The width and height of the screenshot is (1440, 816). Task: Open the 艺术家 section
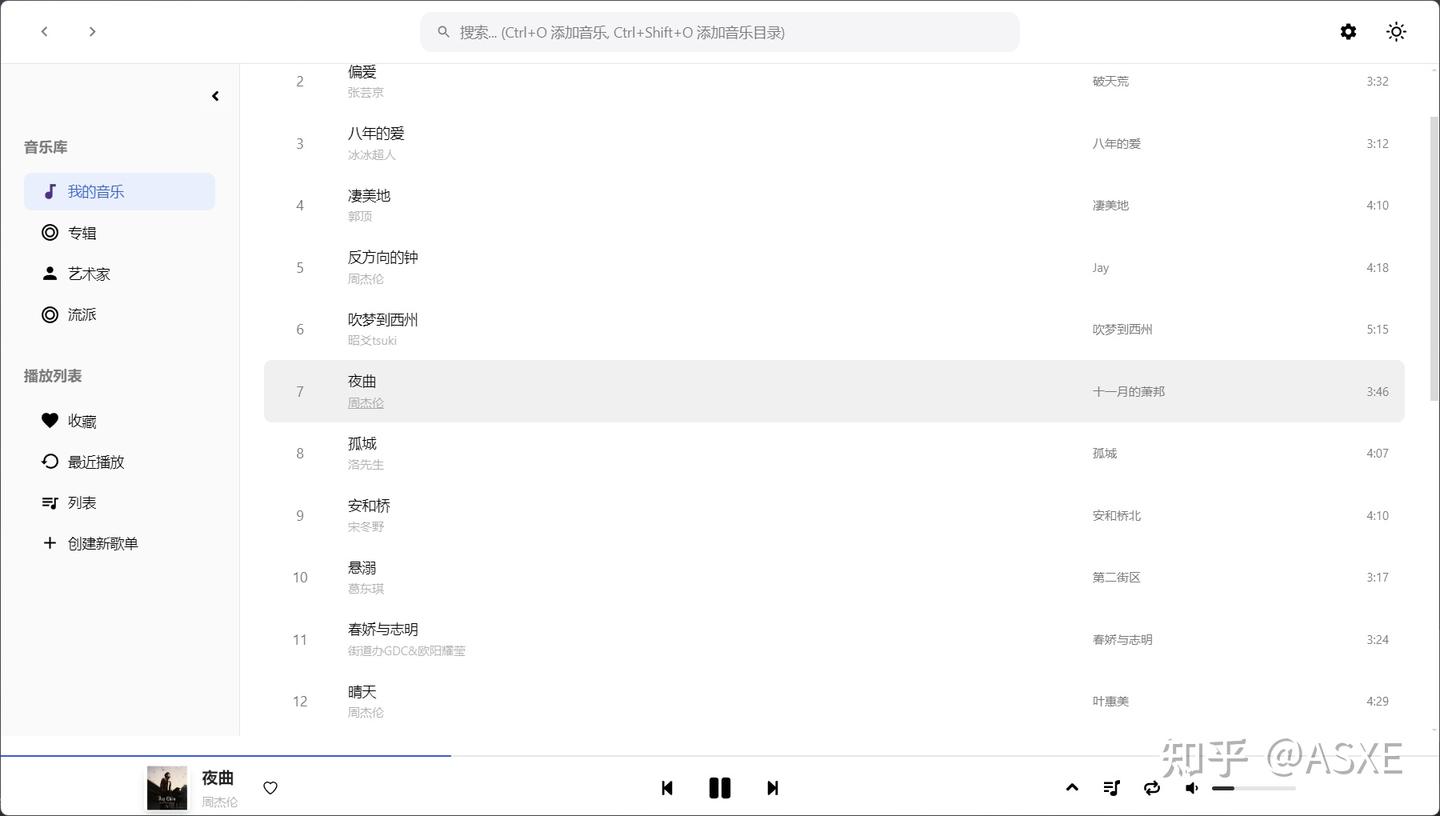point(88,274)
